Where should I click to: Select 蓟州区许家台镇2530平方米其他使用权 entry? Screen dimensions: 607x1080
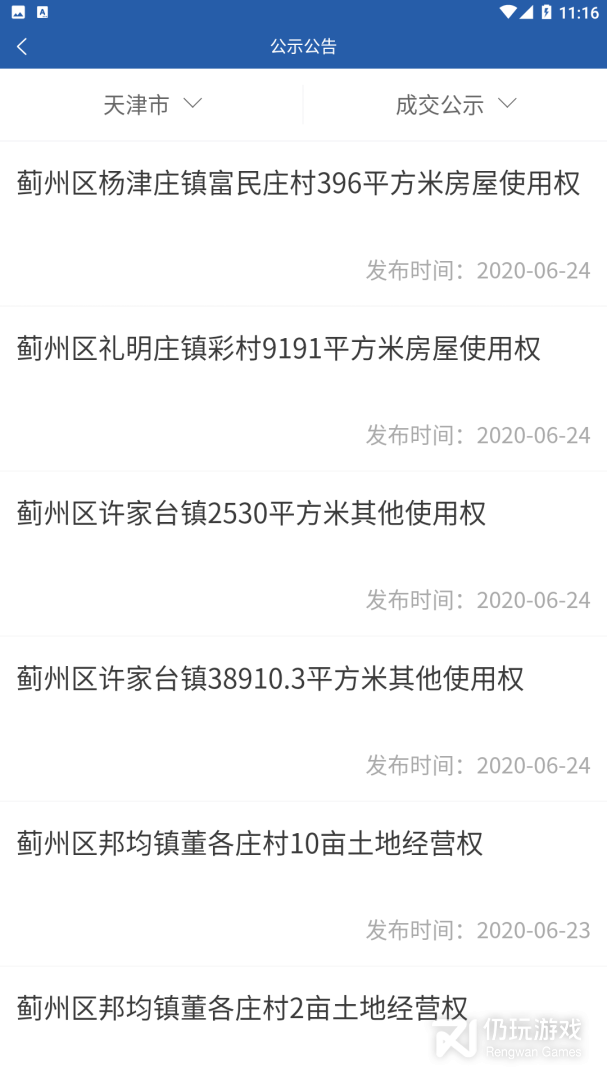click(251, 514)
